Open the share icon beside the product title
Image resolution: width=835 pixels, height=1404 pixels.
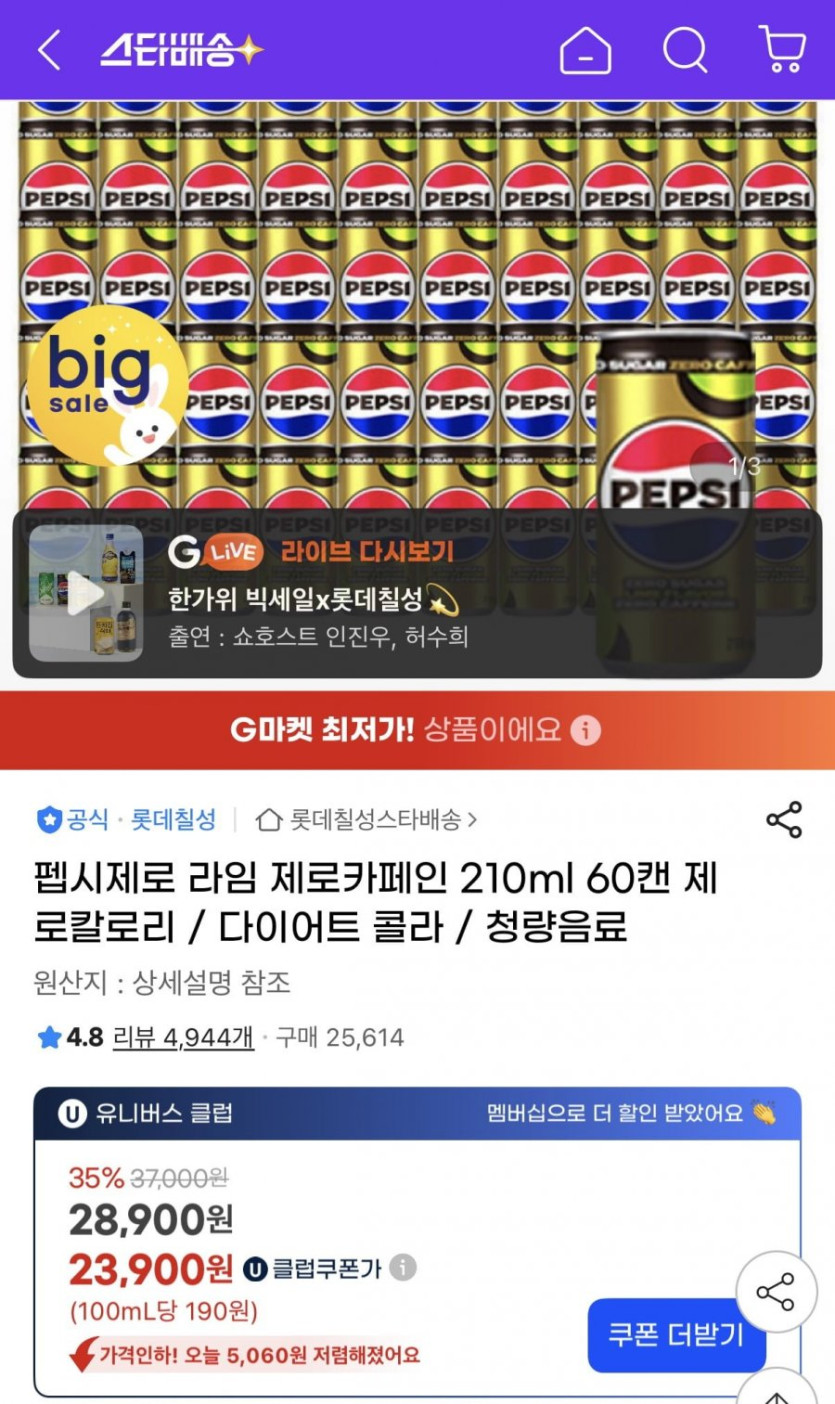[x=784, y=820]
